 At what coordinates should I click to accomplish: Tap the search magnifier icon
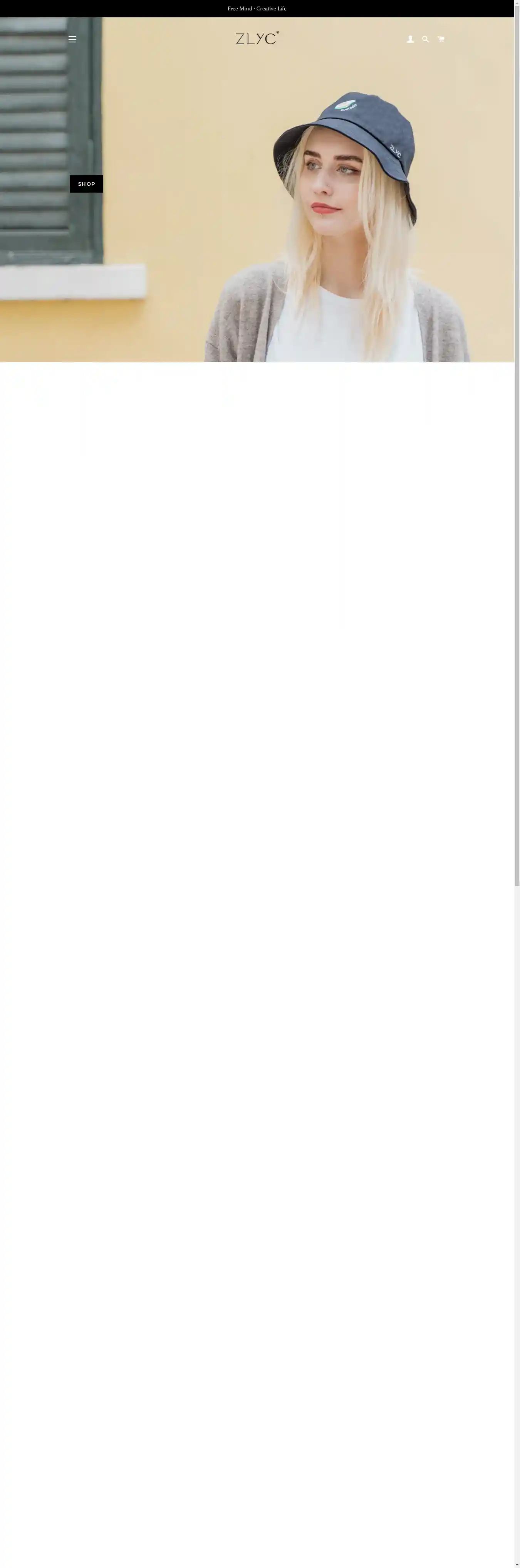point(426,39)
